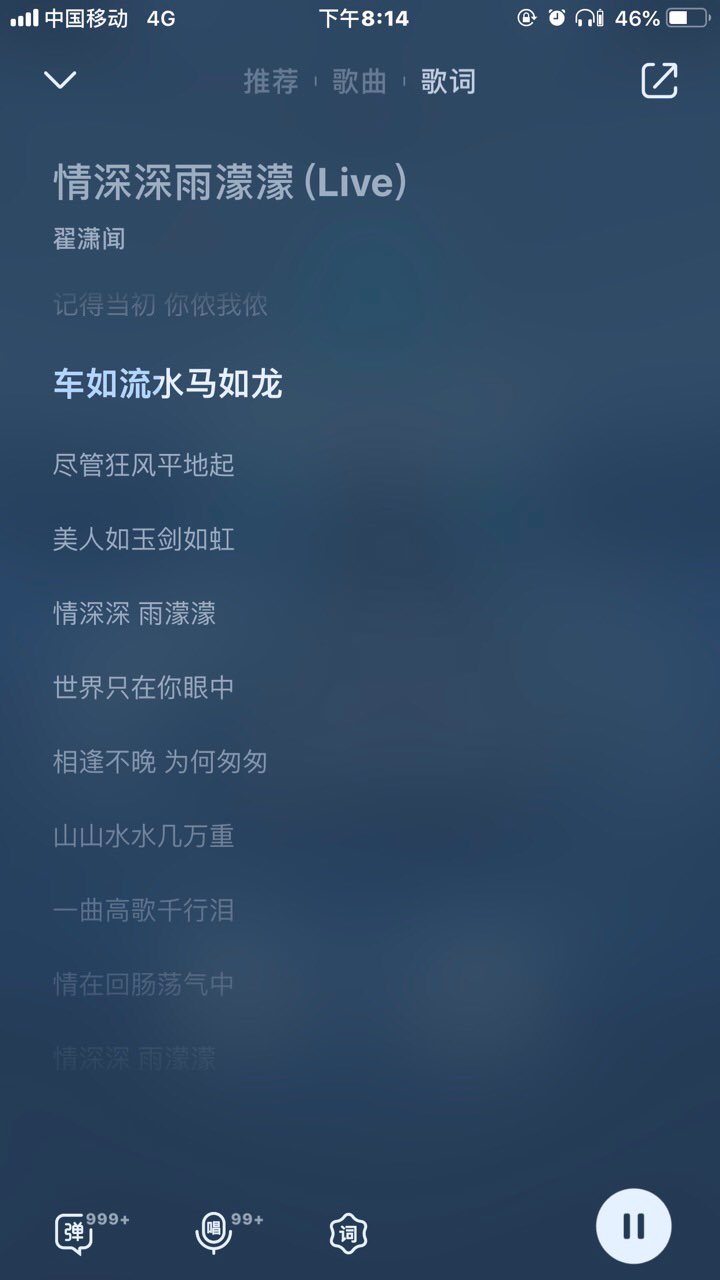Pause the current song
720x1280 pixels.
pos(634,1226)
